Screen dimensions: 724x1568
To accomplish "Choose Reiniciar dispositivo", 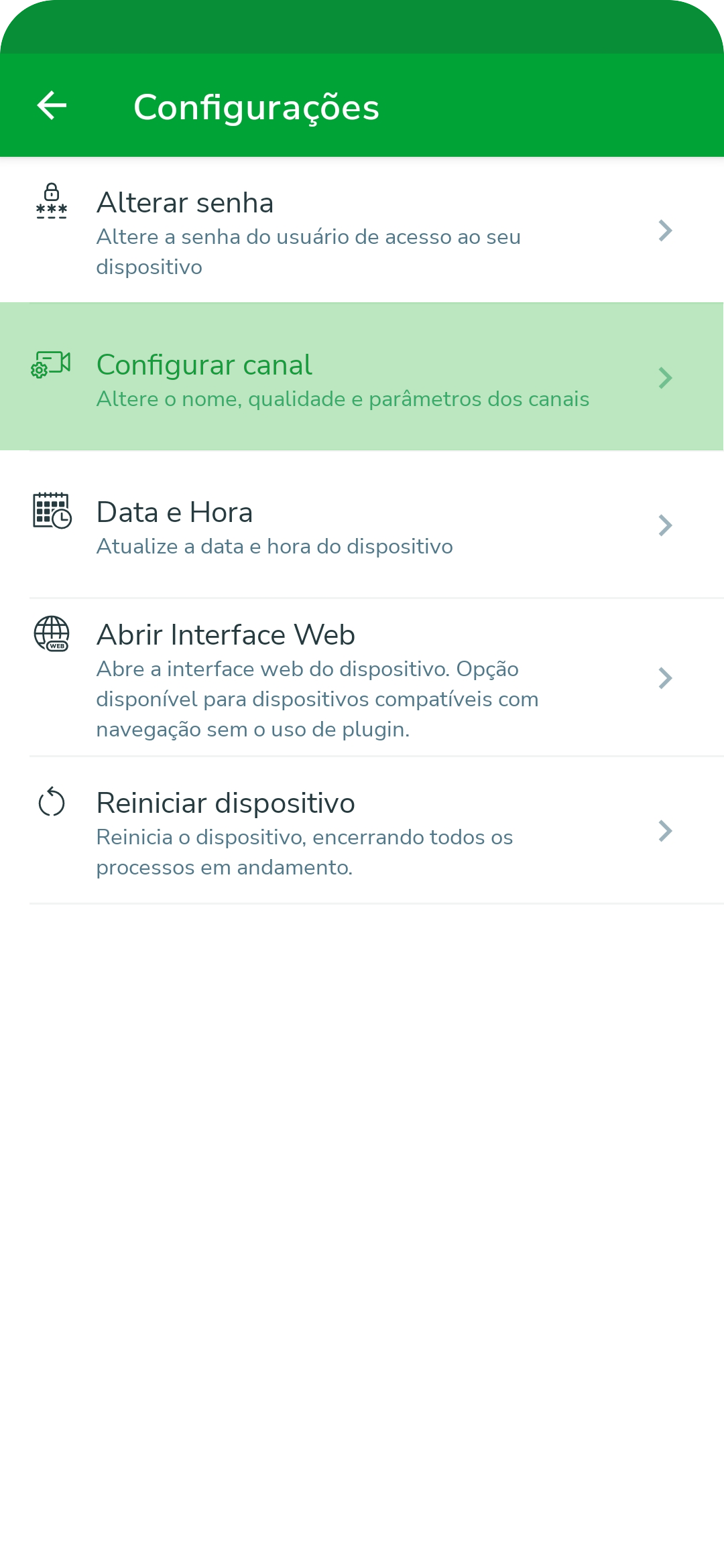I will coord(362,831).
